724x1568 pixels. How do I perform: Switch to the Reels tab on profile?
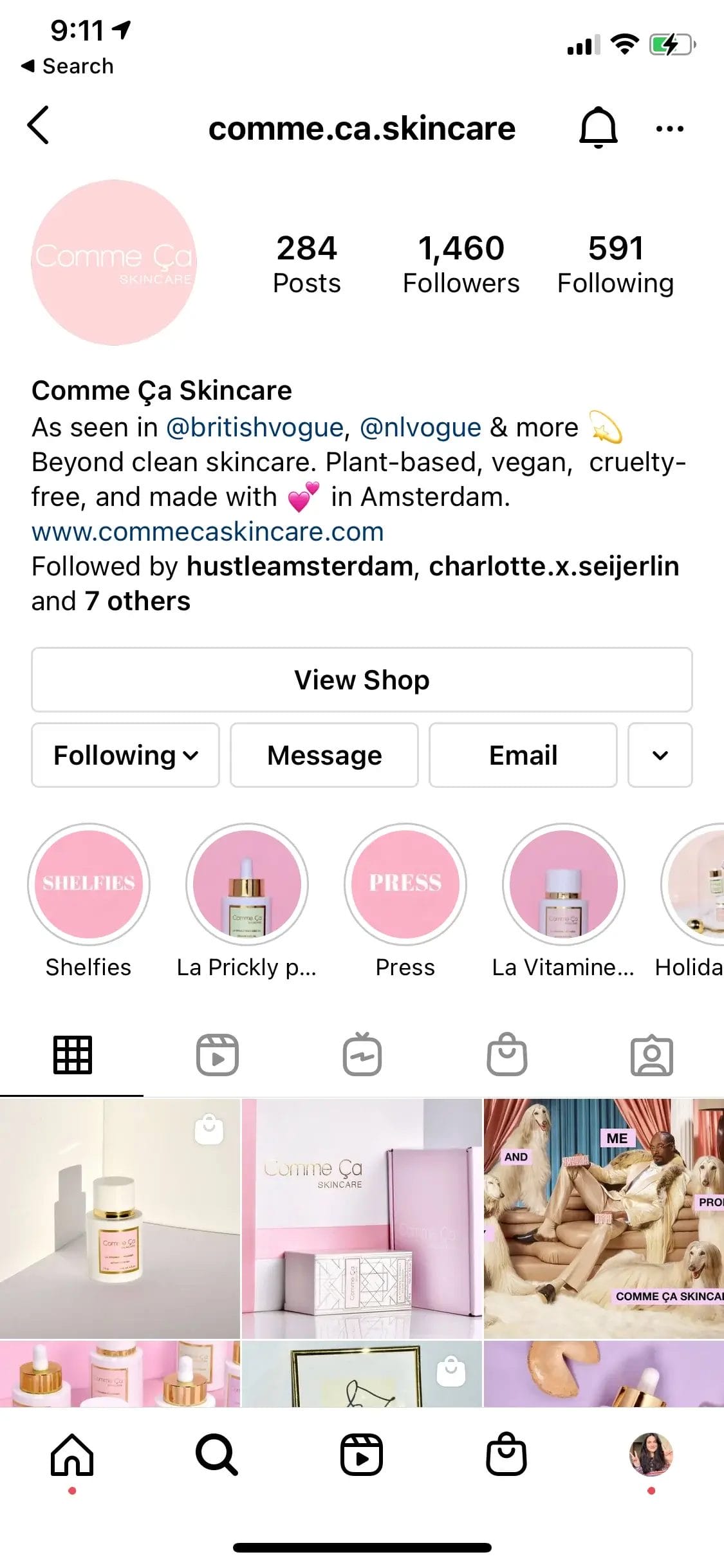218,1056
